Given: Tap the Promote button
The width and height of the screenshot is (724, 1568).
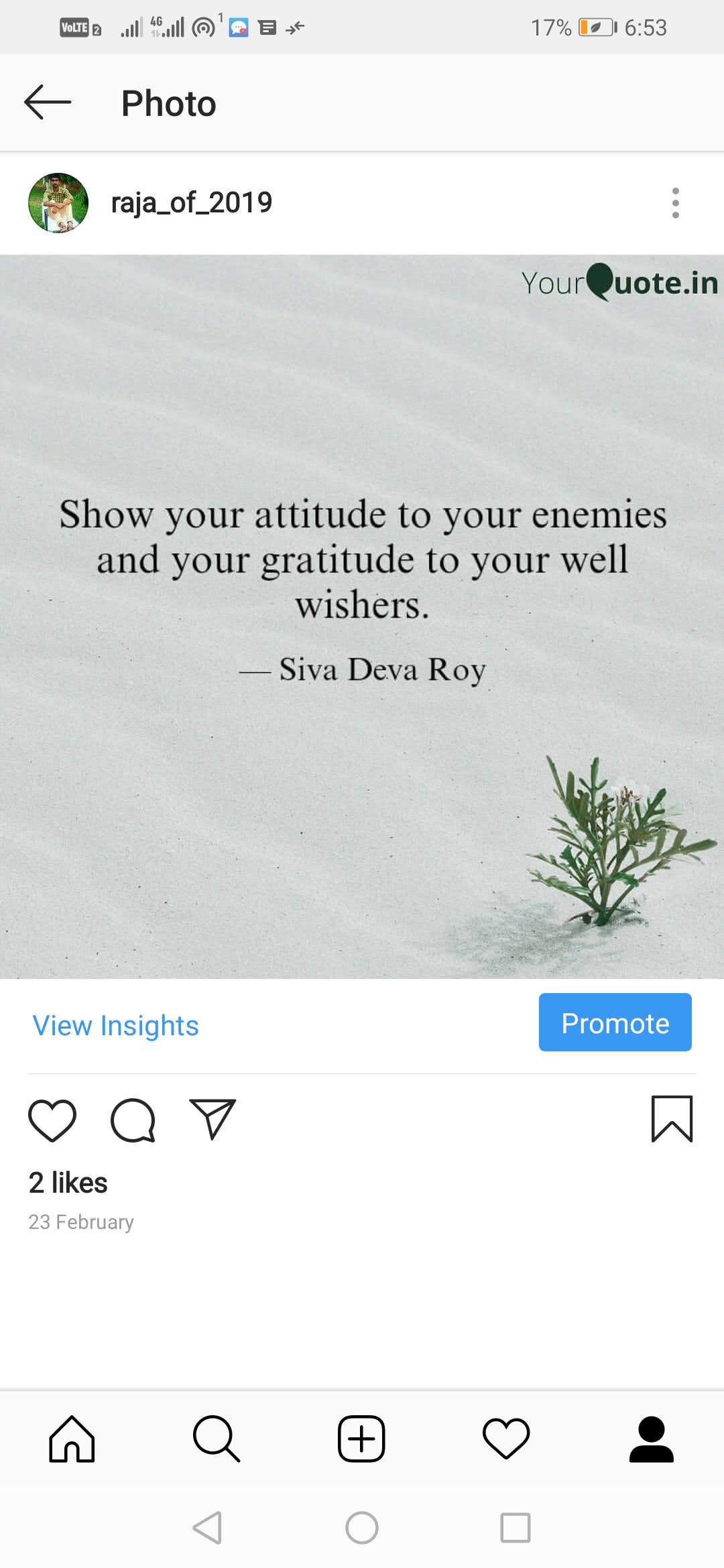Looking at the screenshot, I should [x=615, y=1023].
